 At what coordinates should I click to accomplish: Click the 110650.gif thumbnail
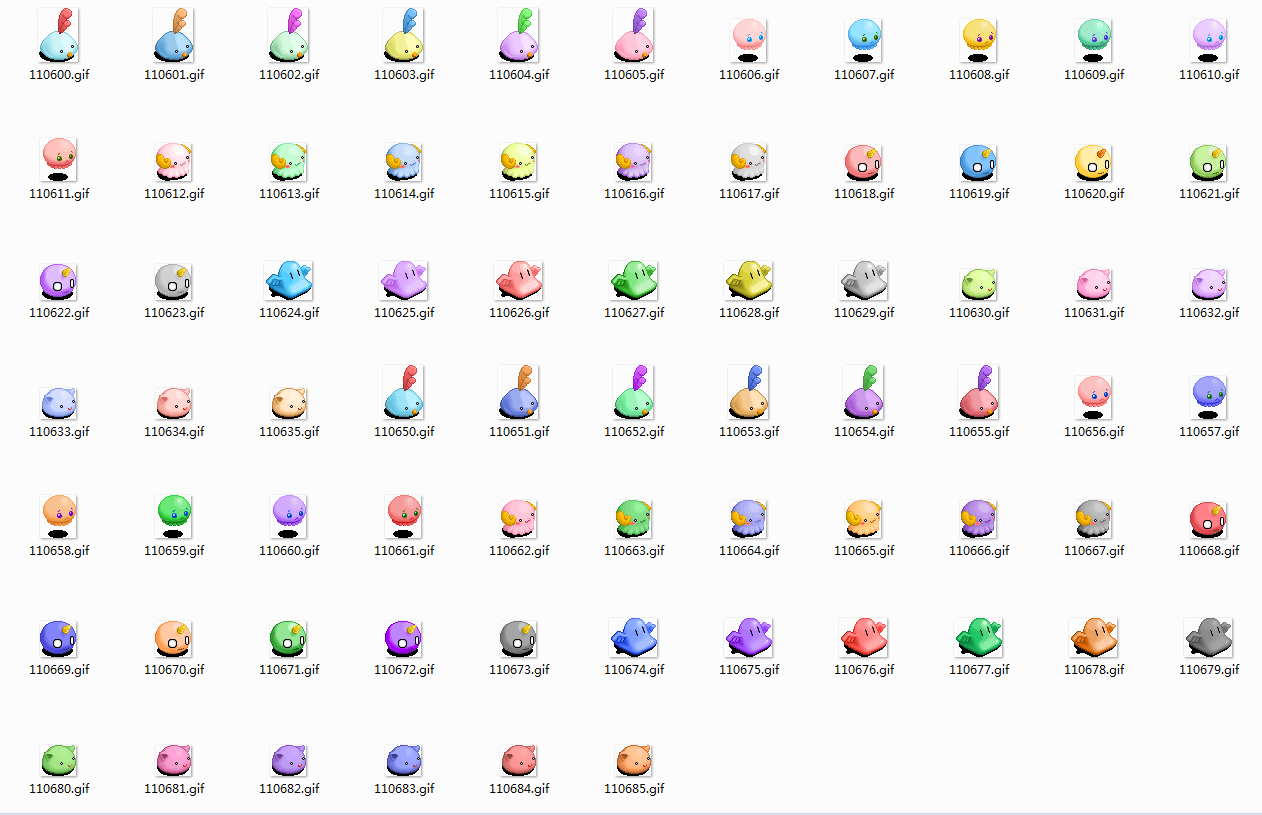coord(404,395)
